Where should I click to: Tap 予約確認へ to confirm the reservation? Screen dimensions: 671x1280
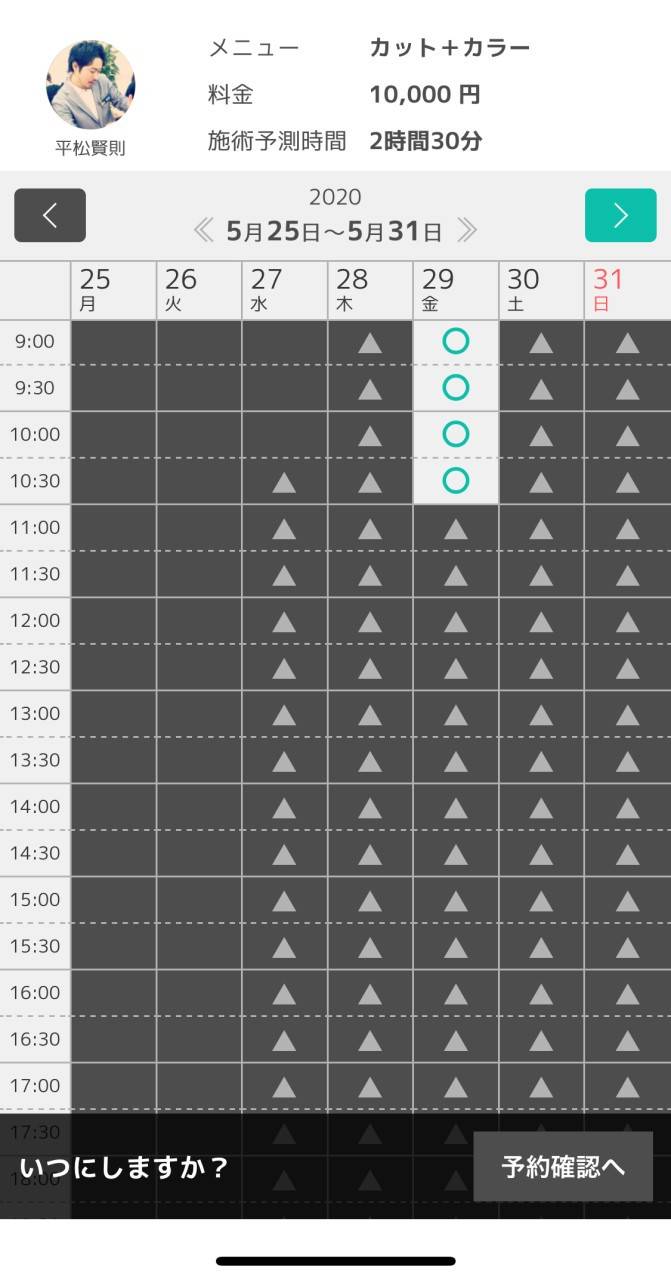click(x=563, y=1166)
